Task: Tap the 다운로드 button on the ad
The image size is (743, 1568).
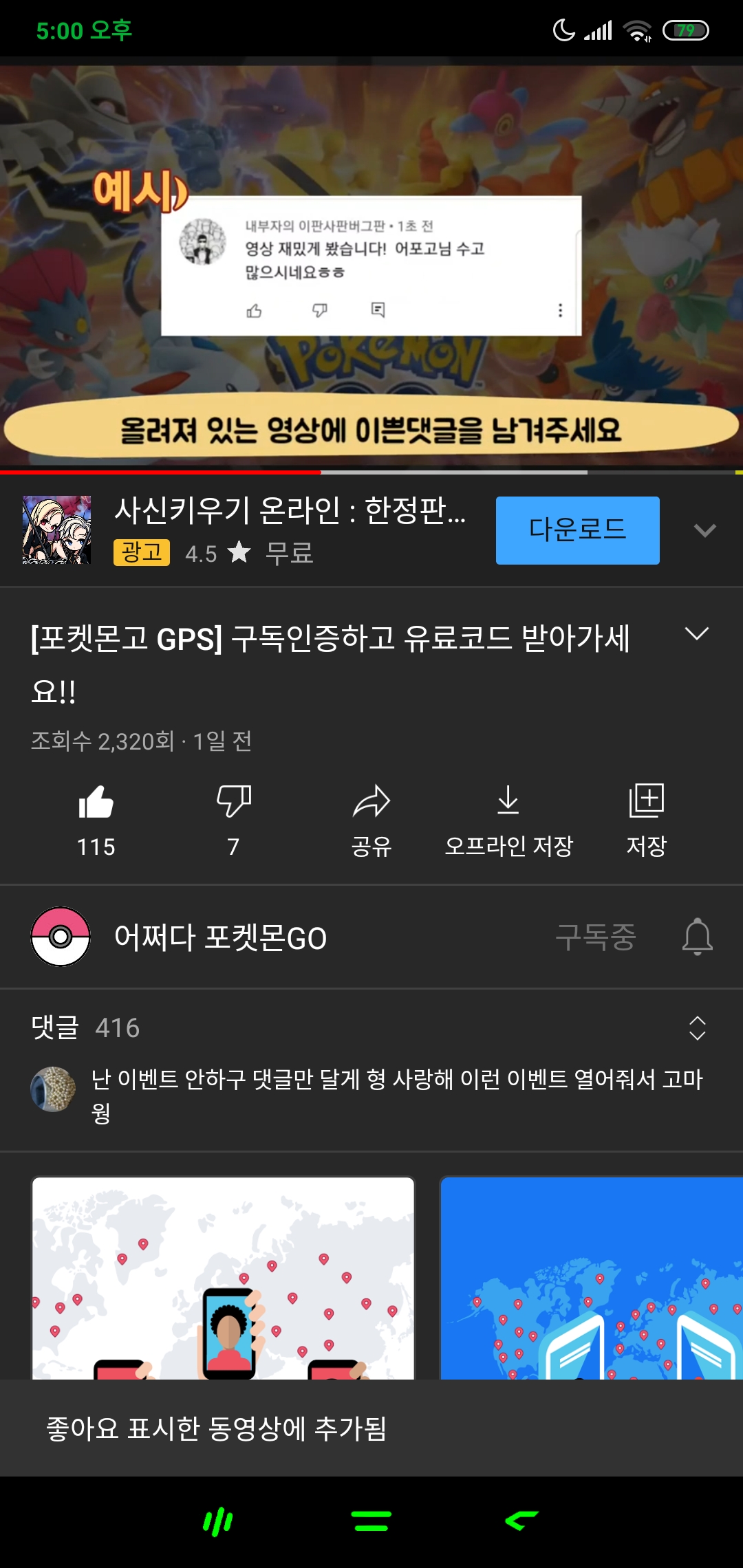Action: click(x=577, y=530)
